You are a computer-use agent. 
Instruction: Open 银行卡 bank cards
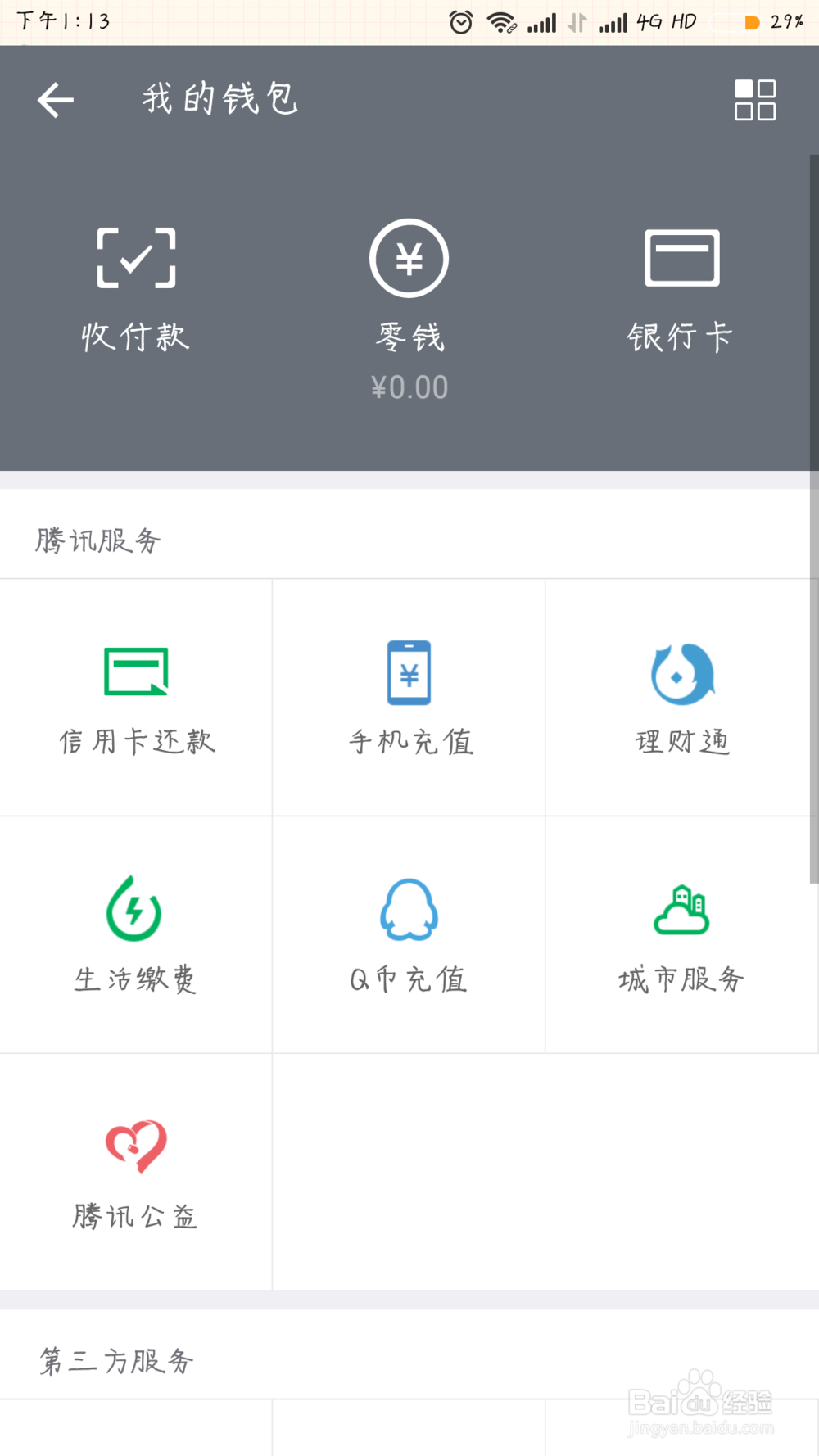point(681,288)
